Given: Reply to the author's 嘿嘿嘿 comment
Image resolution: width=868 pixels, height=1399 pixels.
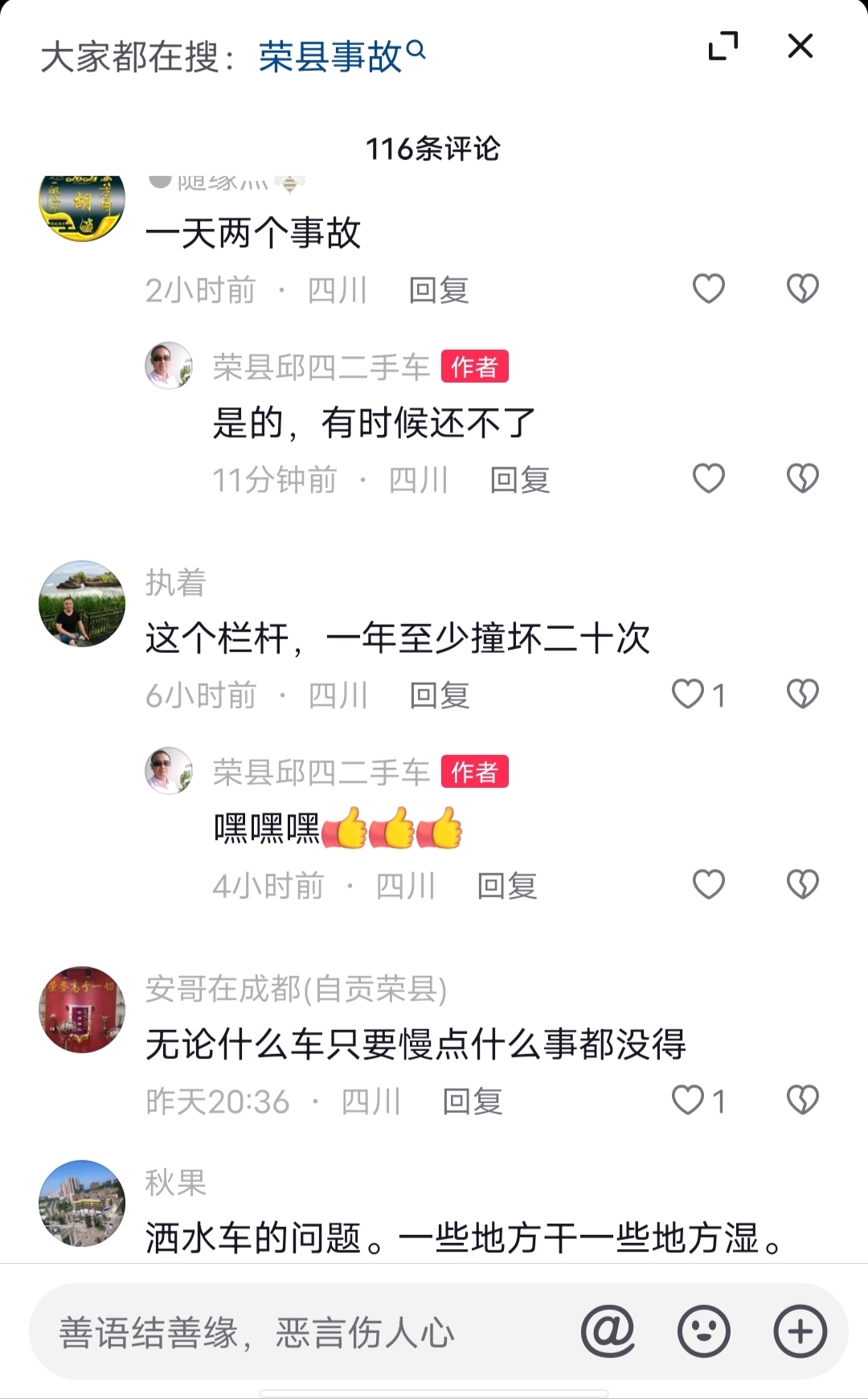Looking at the screenshot, I should tap(507, 886).
